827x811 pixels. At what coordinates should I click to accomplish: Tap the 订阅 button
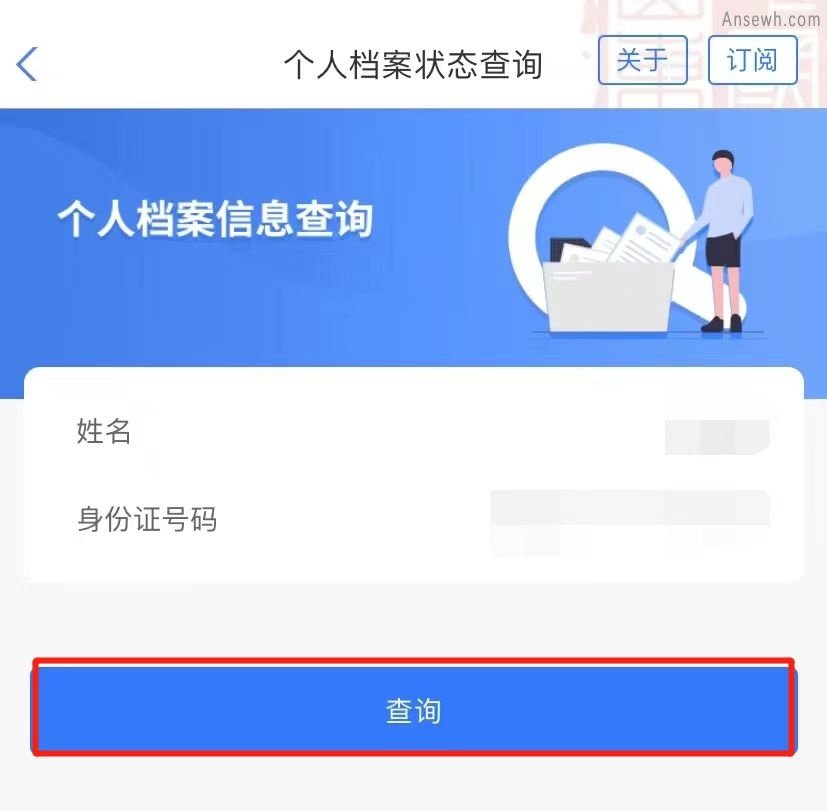[x=752, y=60]
